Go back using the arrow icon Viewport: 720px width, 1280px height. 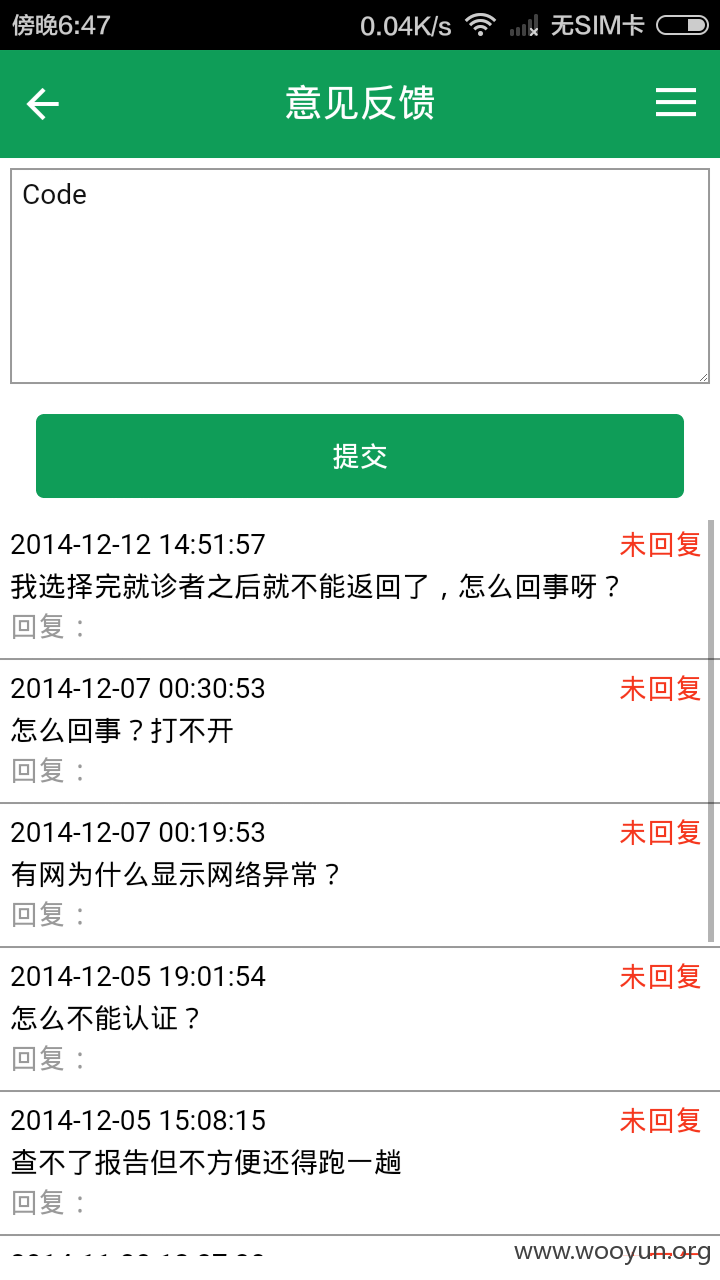tap(43, 104)
